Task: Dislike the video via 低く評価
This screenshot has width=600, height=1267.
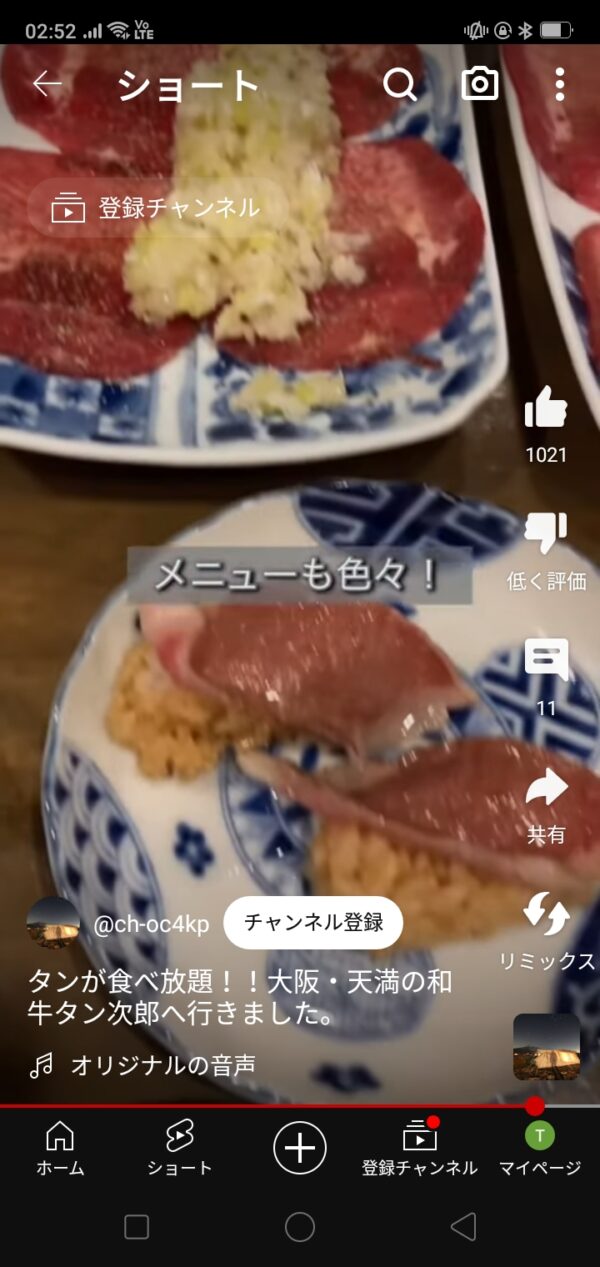Action: coord(546,535)
